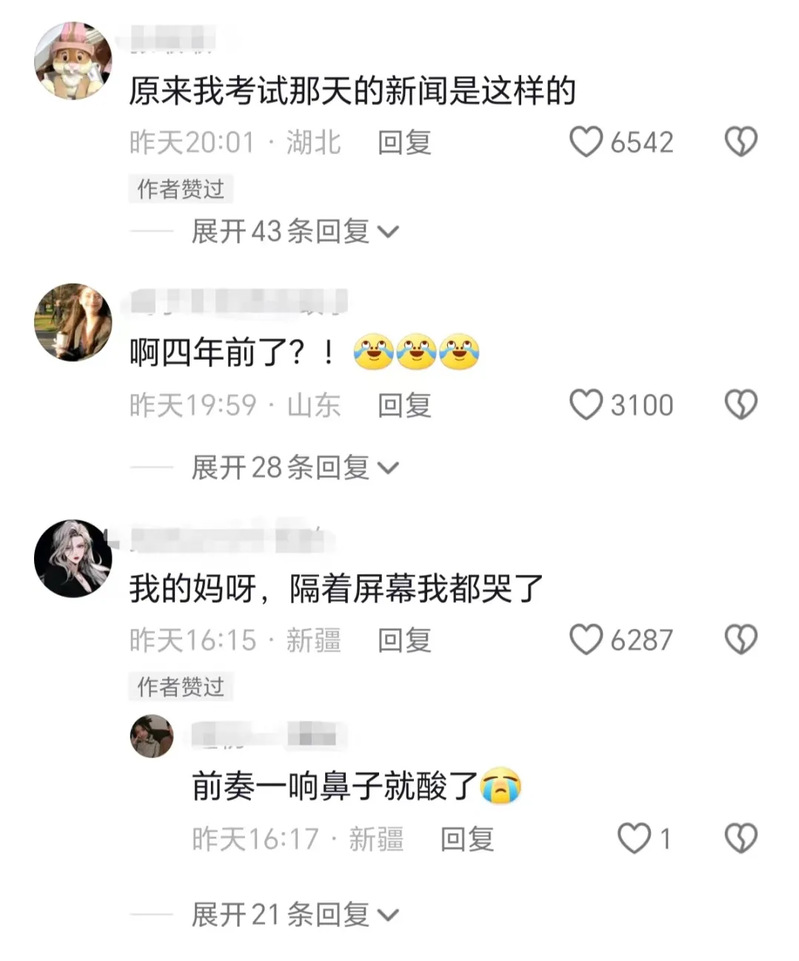The height and width of the screenshot is (961, 799).
Task: Like the comment 我的妈呀，隔着屏幕我都哭了
Action: tap(586, 639)
